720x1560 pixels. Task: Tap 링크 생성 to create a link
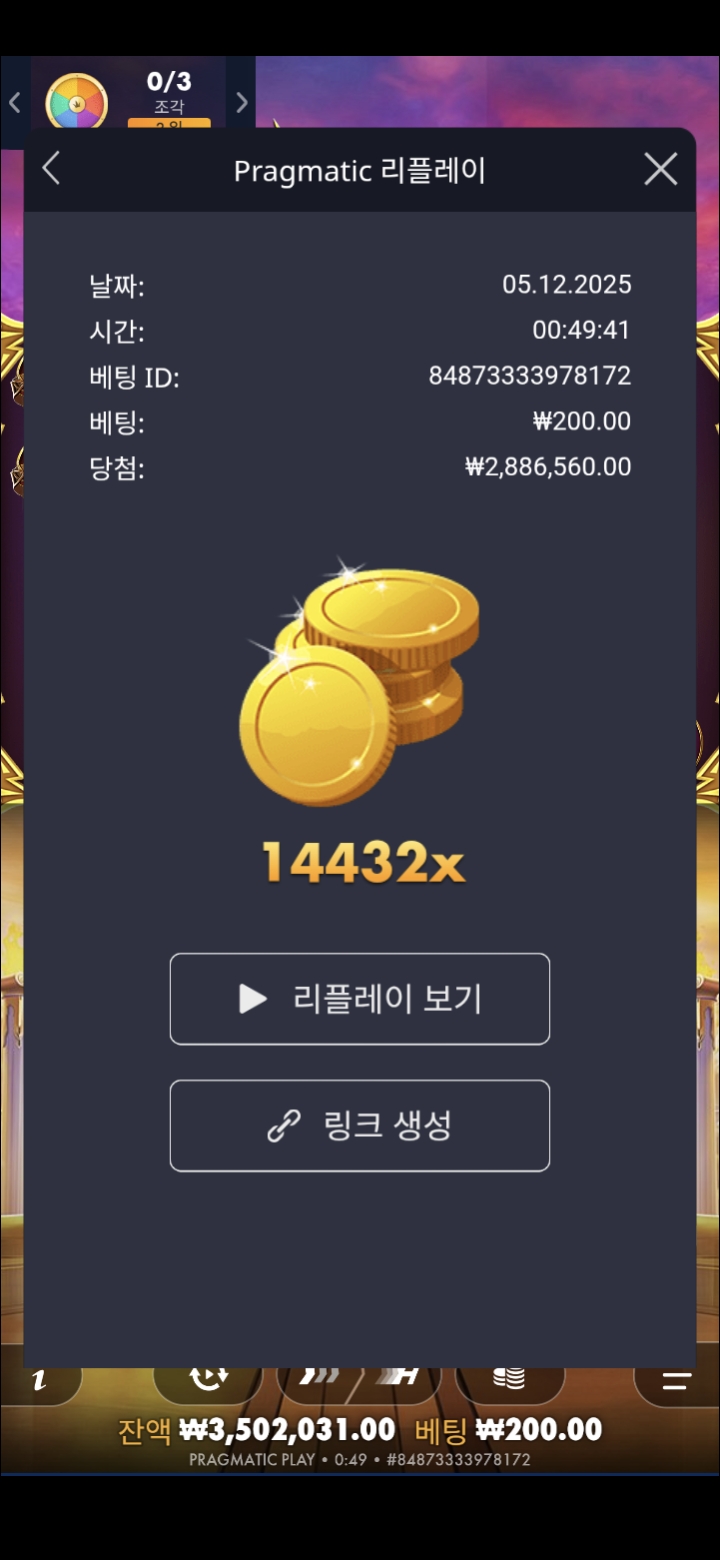click(x=360, y=1125)
